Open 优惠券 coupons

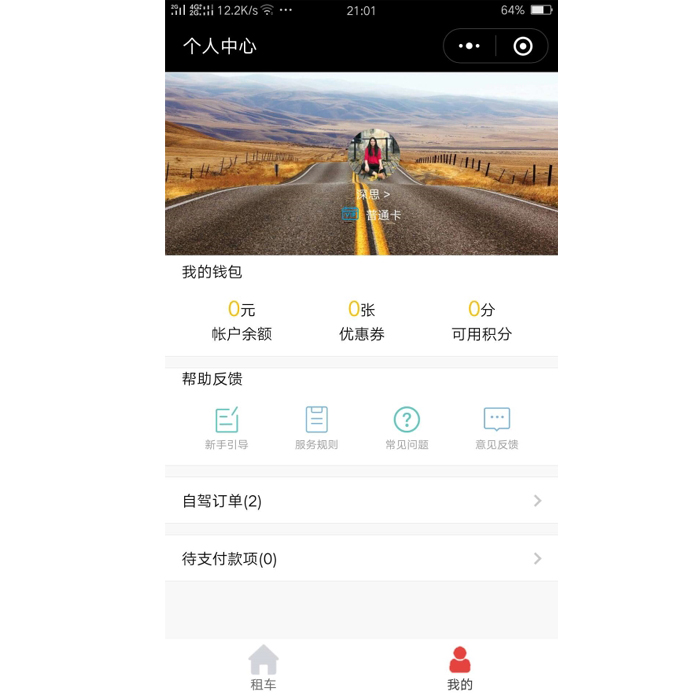pyautogui.click(x=361, y=321)
